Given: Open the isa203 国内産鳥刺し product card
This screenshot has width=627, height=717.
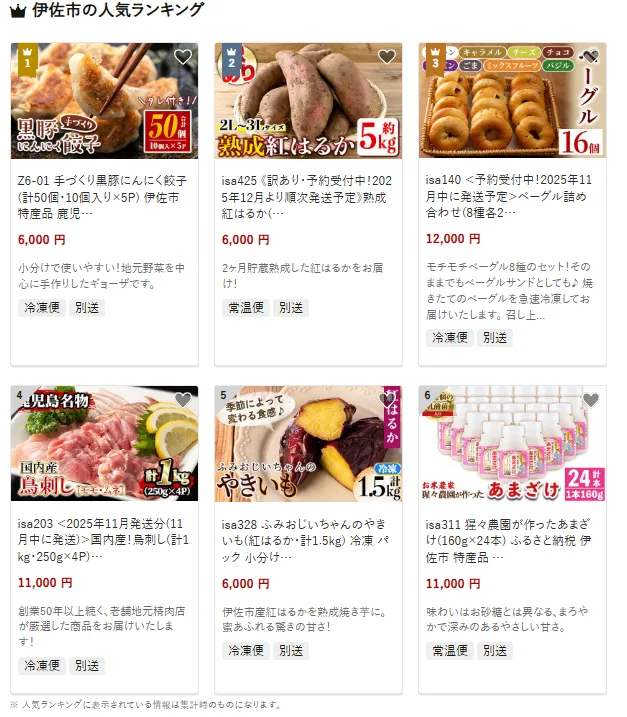Looking at the screenshot, I should point(104,540).
